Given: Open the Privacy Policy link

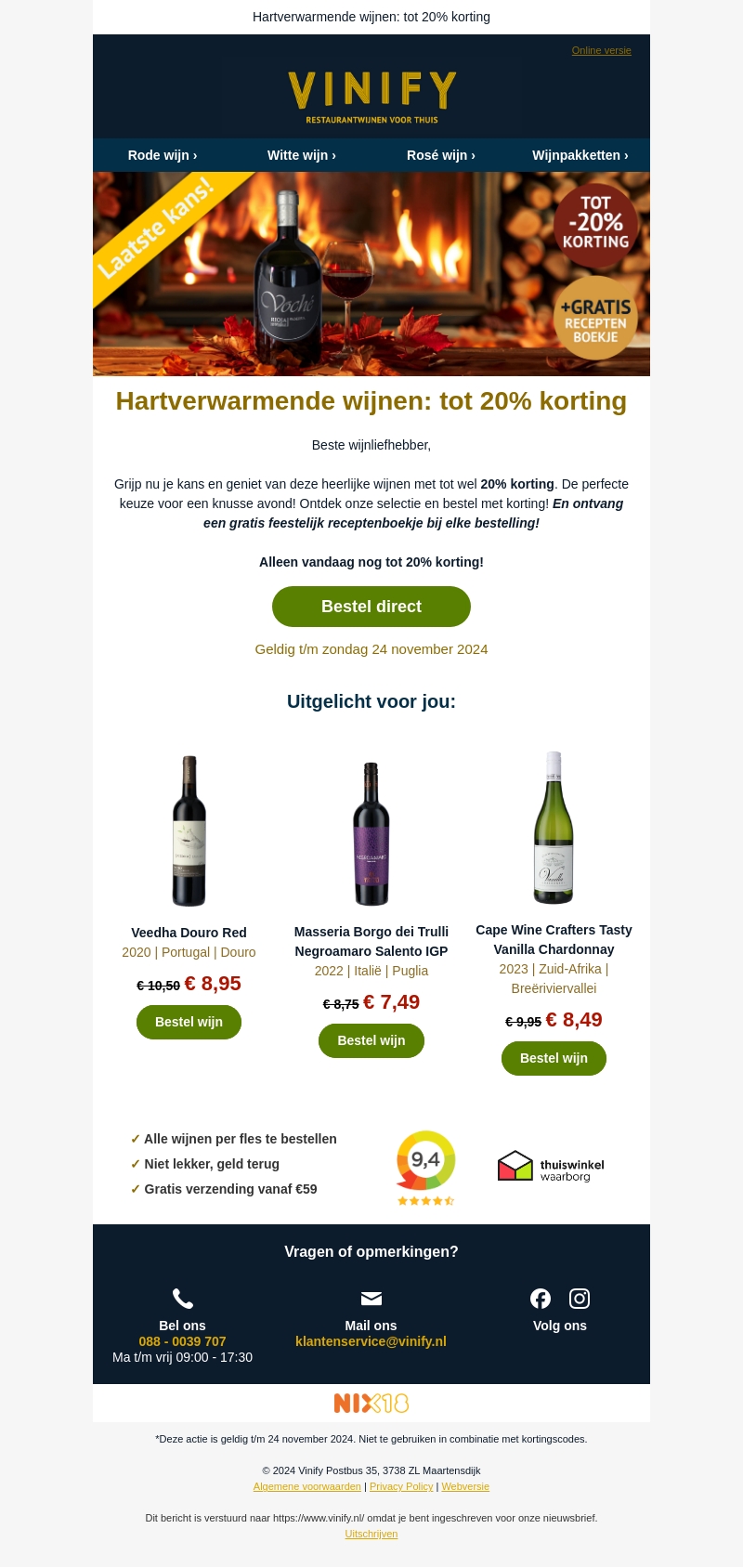Looking at the screenshot, I should click(401, 1486).
